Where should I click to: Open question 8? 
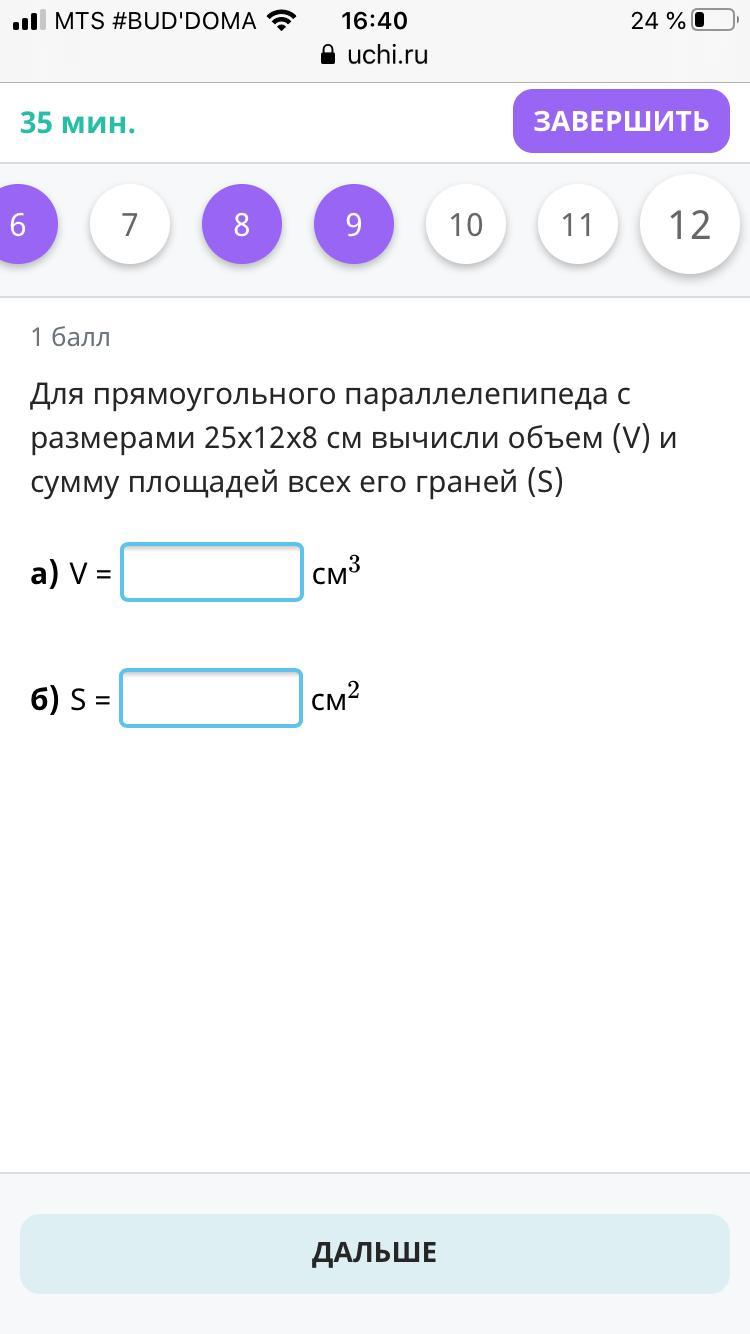pyautogui.click(x=242, y=224)
